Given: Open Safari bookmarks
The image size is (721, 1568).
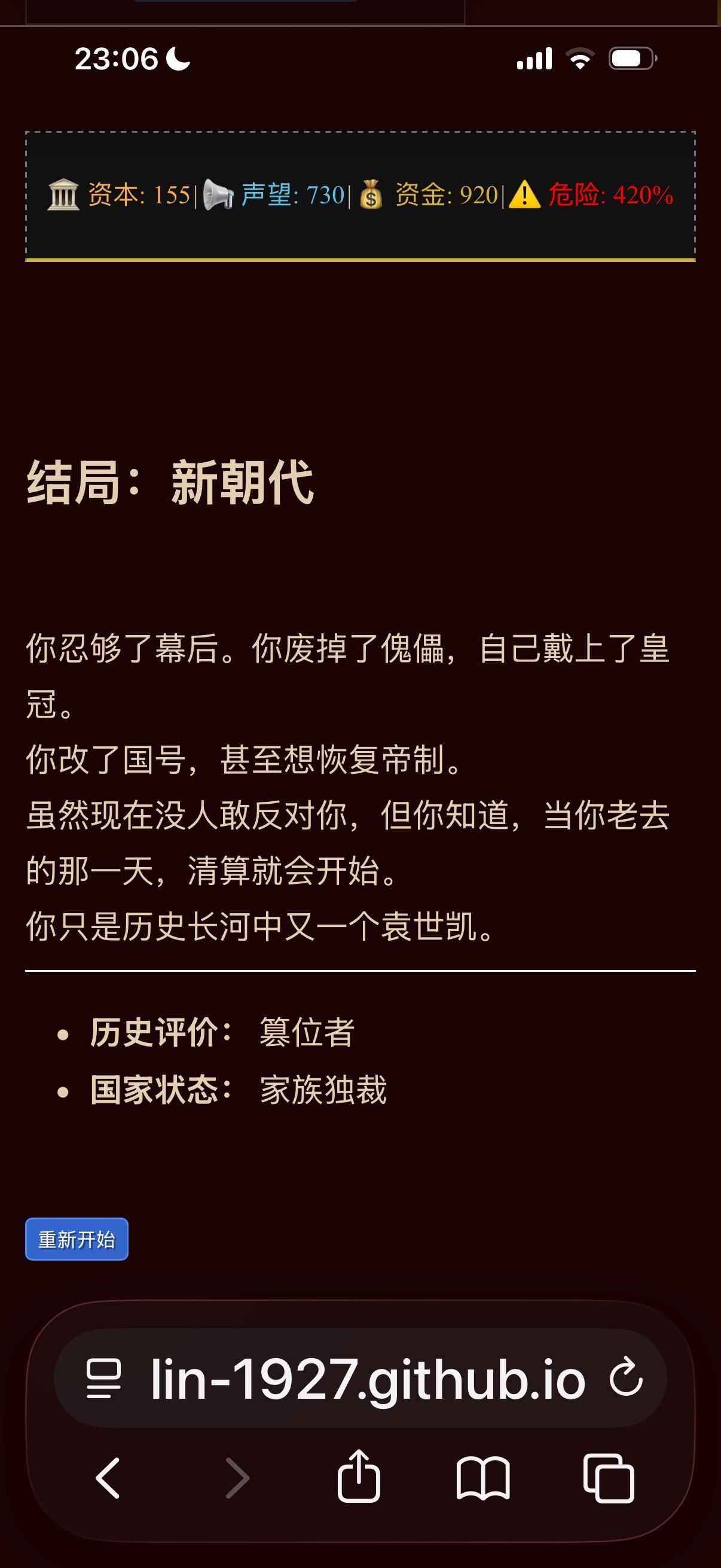Looking at the screenshot, I should [483, 1478].
